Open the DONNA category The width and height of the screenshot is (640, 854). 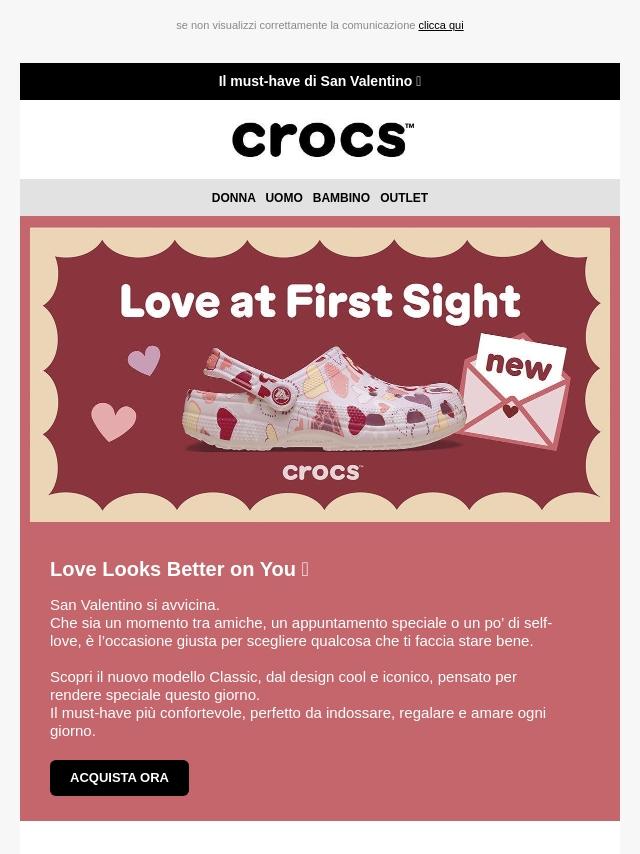click(x=233, y=198)
